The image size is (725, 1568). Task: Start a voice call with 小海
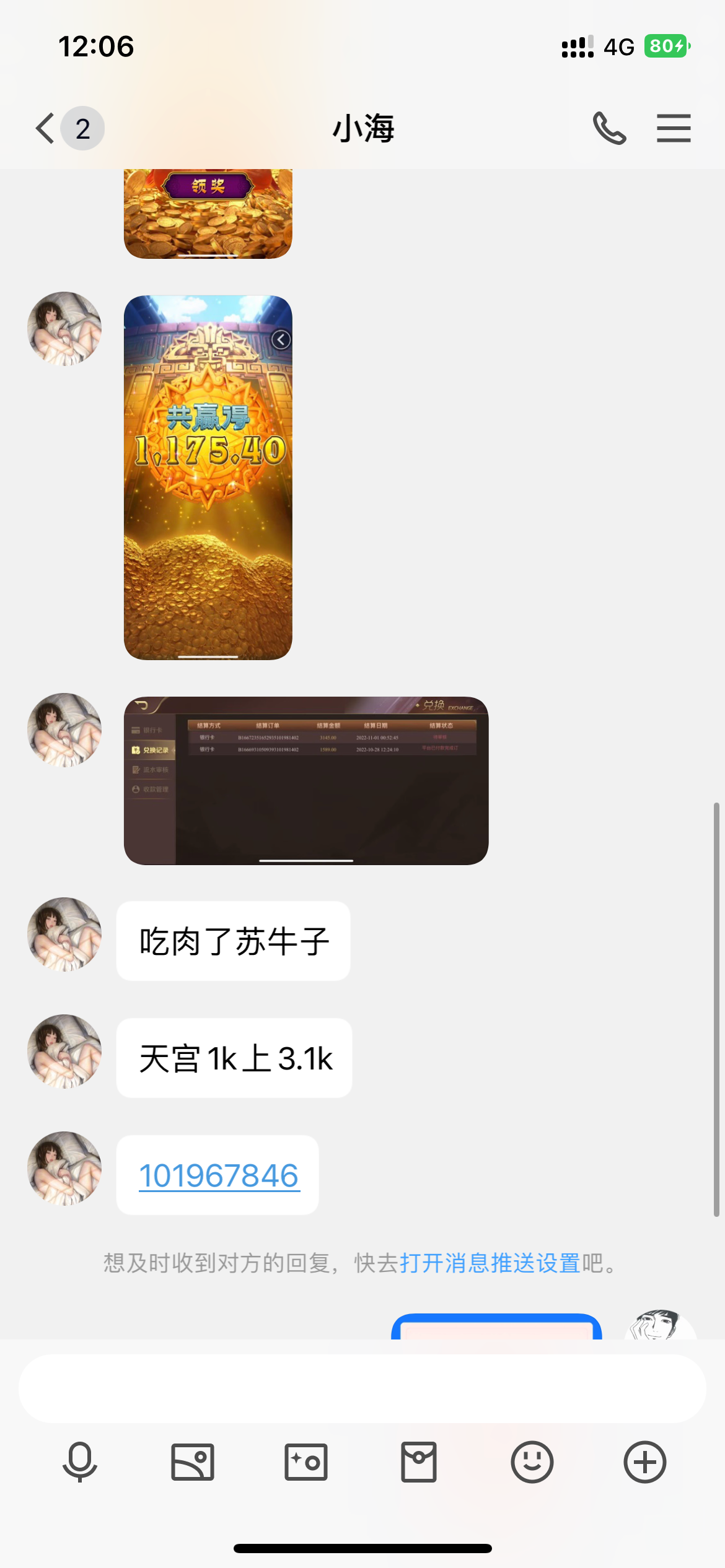(x=609, y=129)
